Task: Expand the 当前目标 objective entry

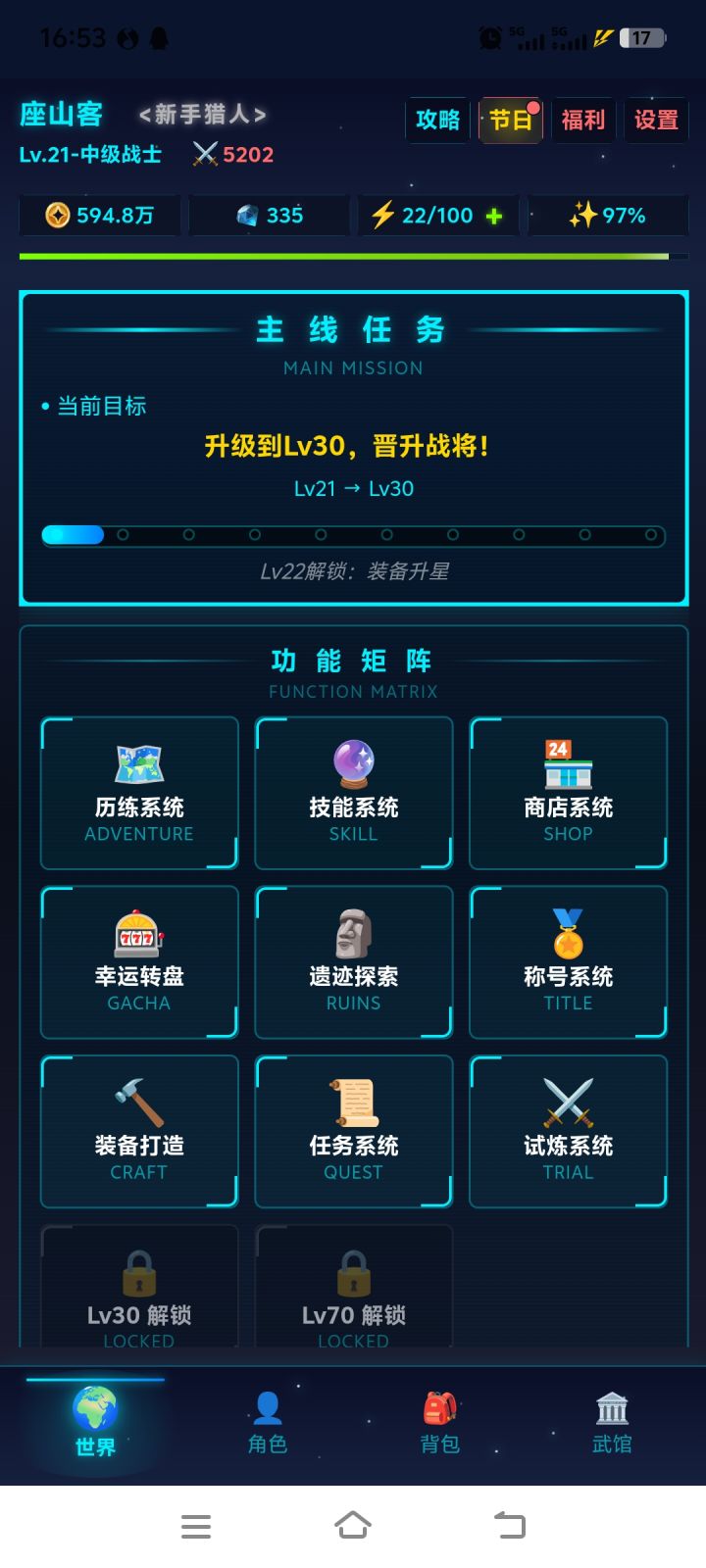Action: pos(98,405)
